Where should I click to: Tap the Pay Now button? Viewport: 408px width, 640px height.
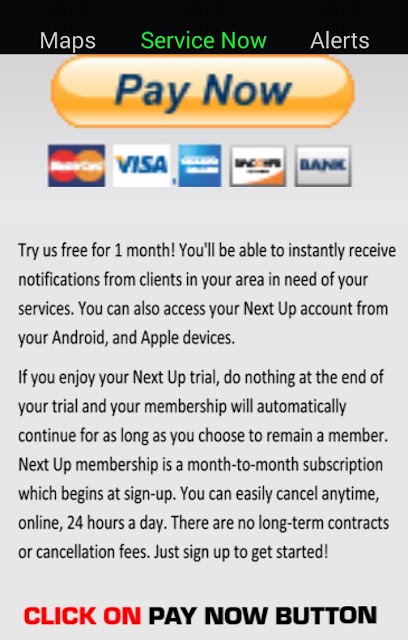[x=203, y=91]
